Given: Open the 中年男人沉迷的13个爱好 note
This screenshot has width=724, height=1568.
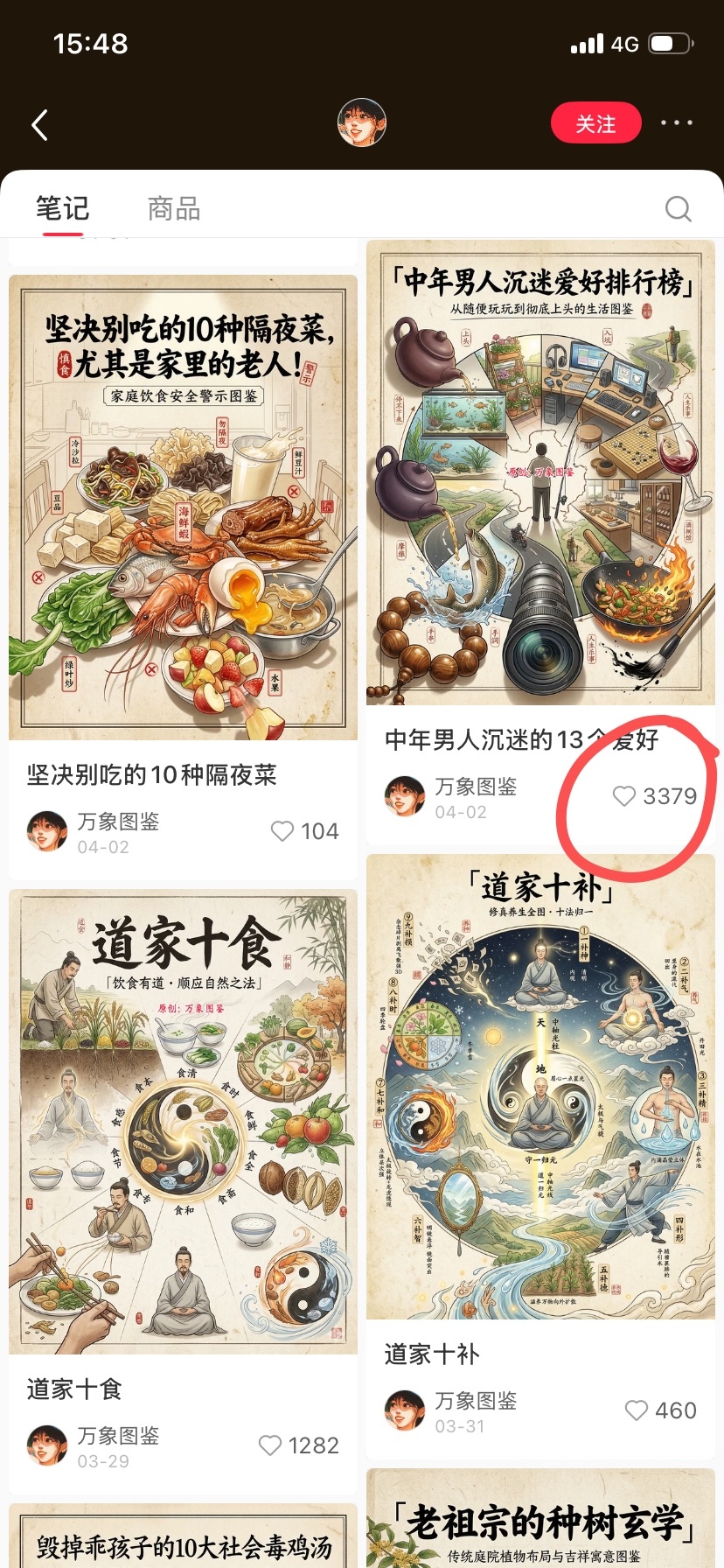Looking at the screenshot, I should pos(540,472).
